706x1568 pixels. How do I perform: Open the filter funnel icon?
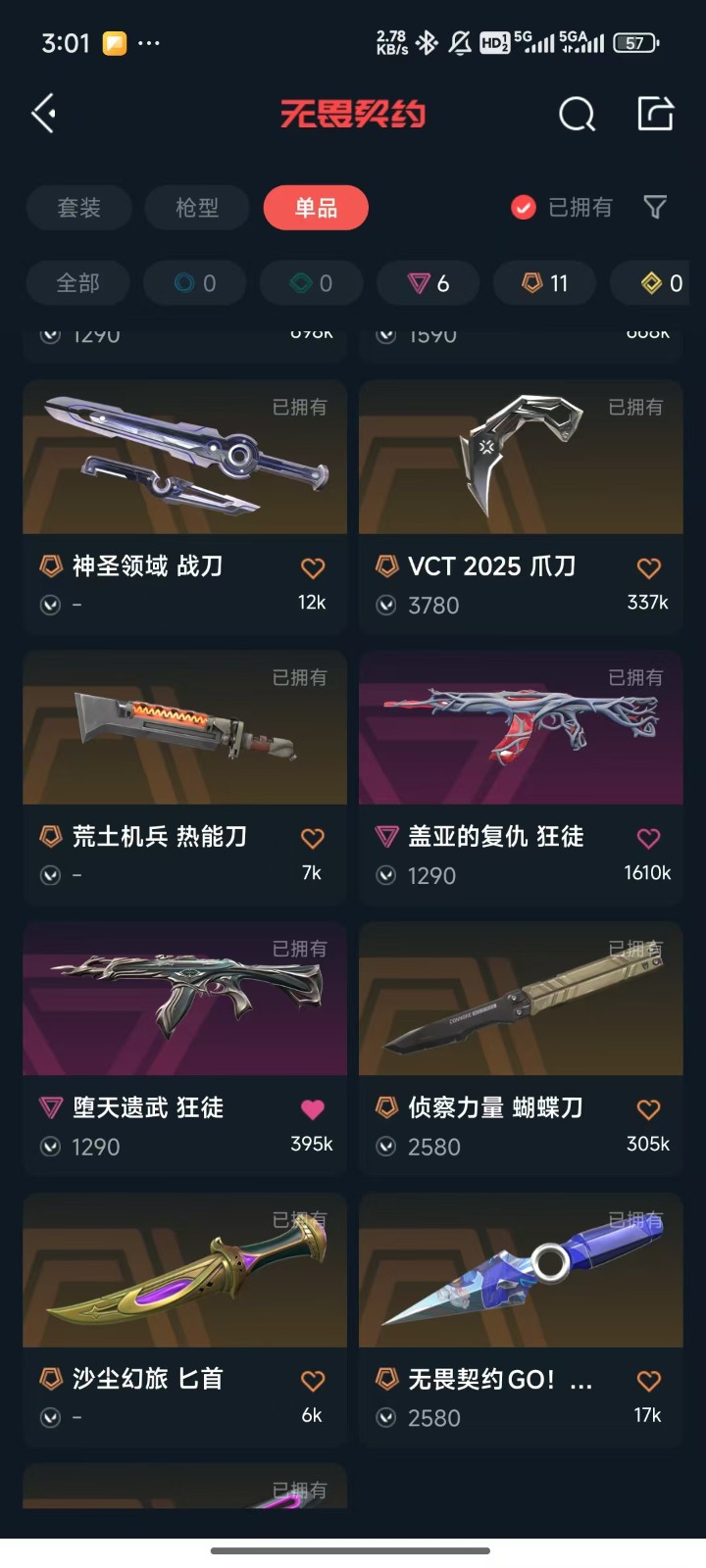655,207
